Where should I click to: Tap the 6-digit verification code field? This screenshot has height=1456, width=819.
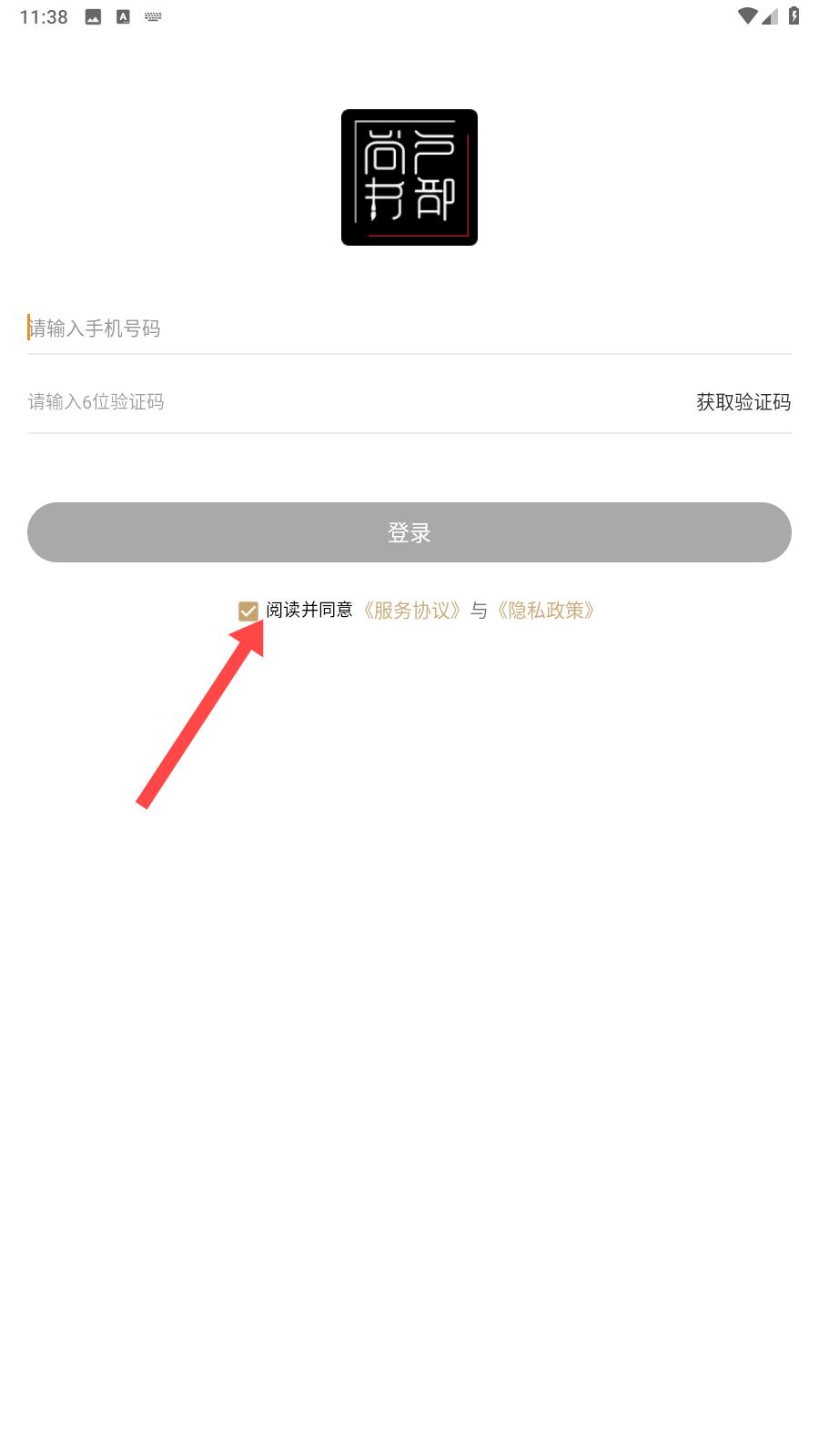pos(355,402)
